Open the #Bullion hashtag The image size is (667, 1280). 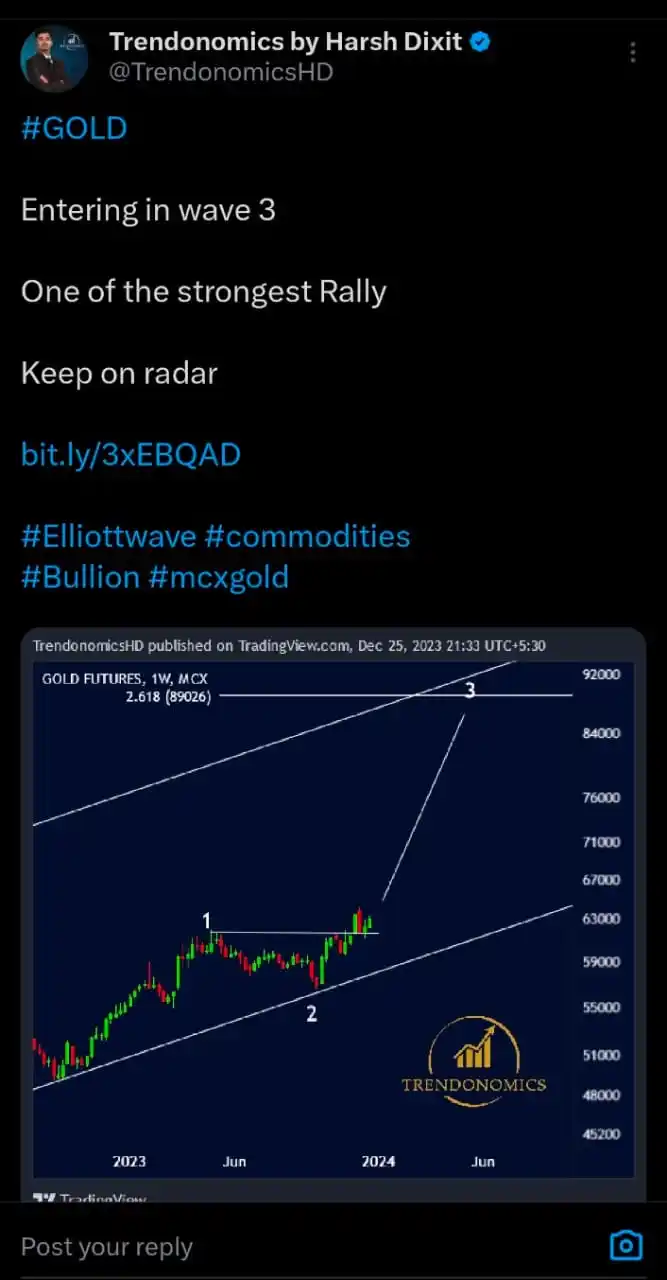[x=80, y=577]
